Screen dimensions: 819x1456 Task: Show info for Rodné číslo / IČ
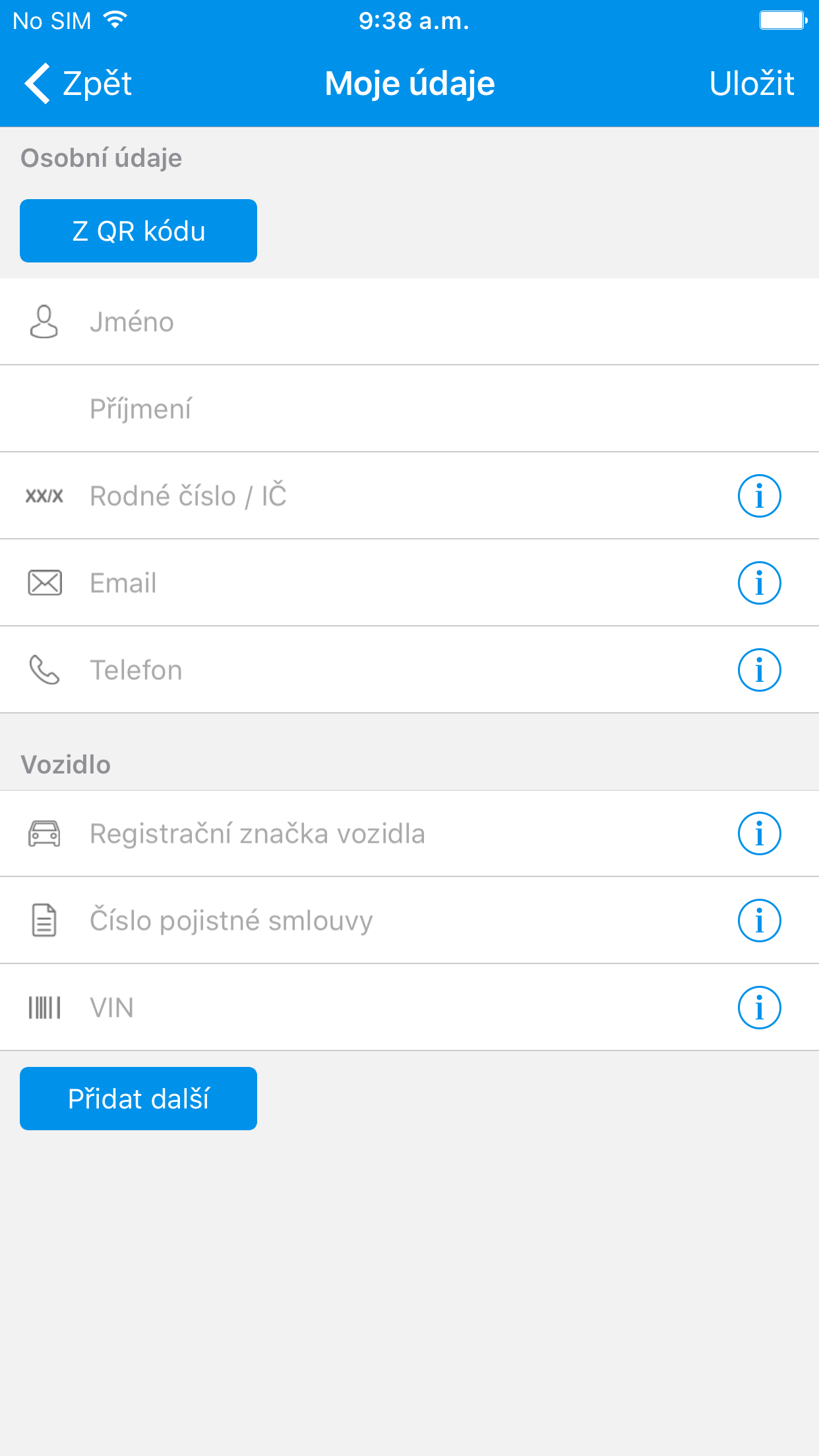click(759, 496)
